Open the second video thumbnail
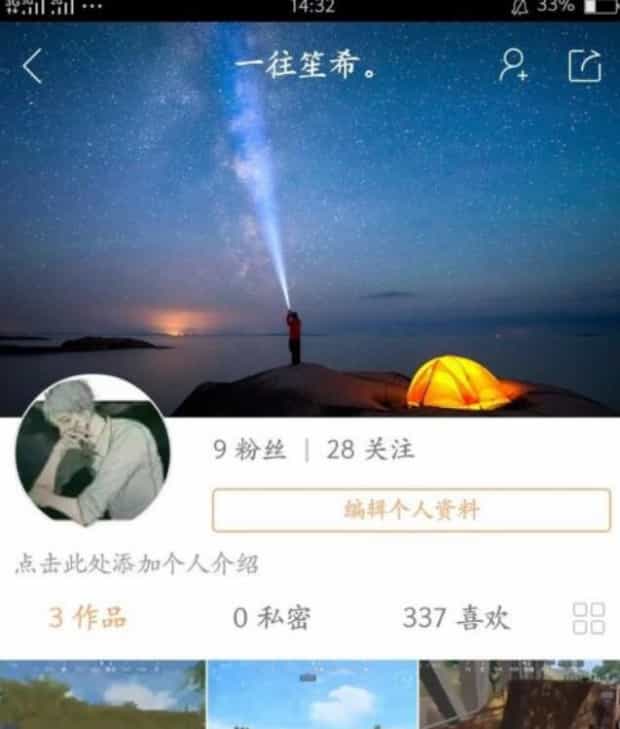 tap(312, 695)
